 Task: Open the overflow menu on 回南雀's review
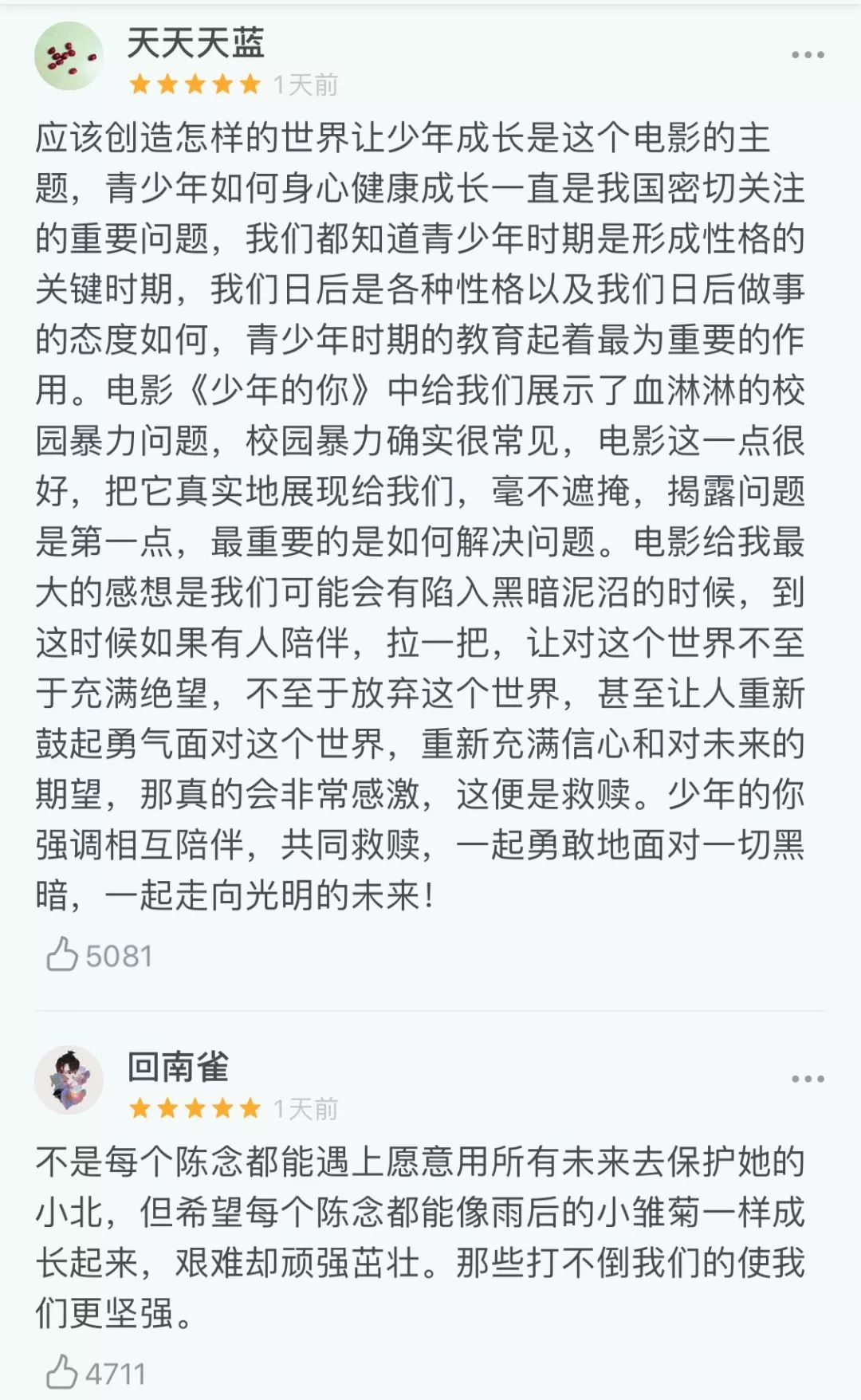[808, 1079]
